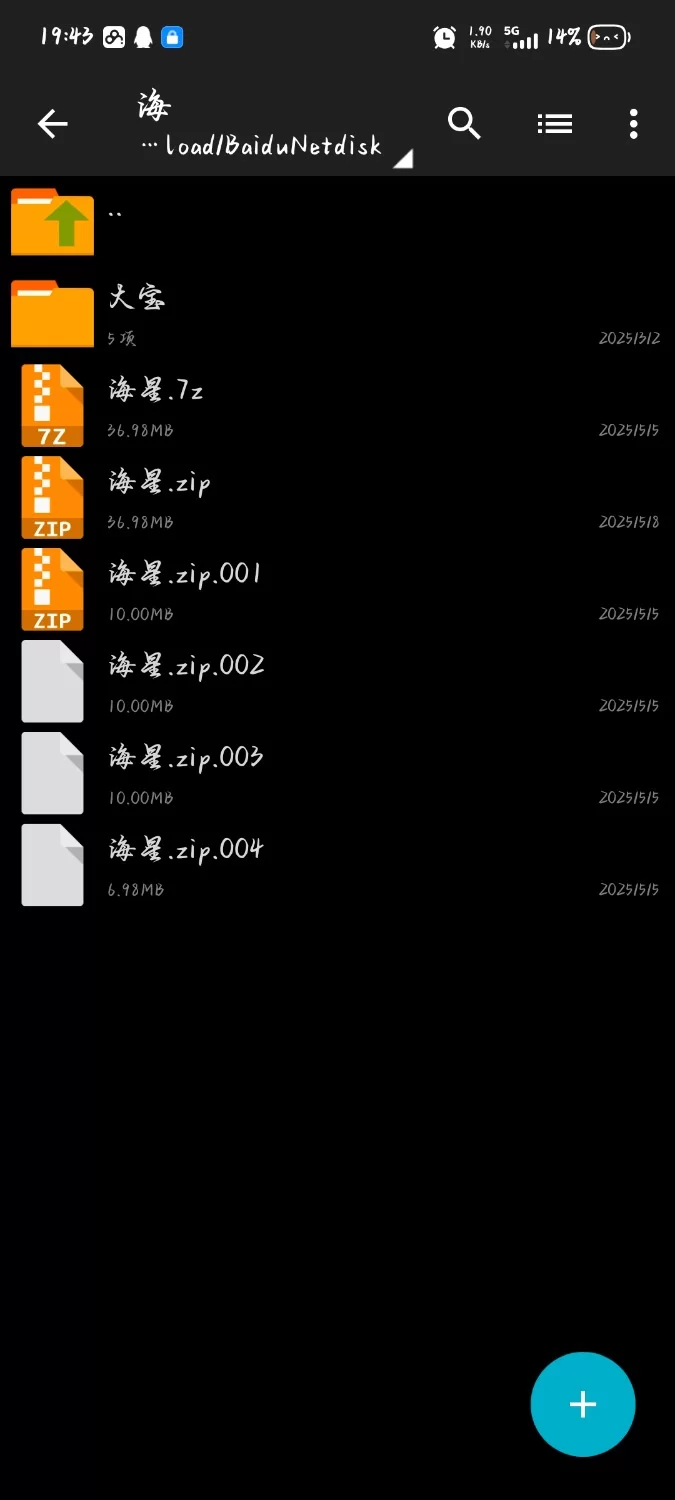Open the search magnifier

point(464,124)
